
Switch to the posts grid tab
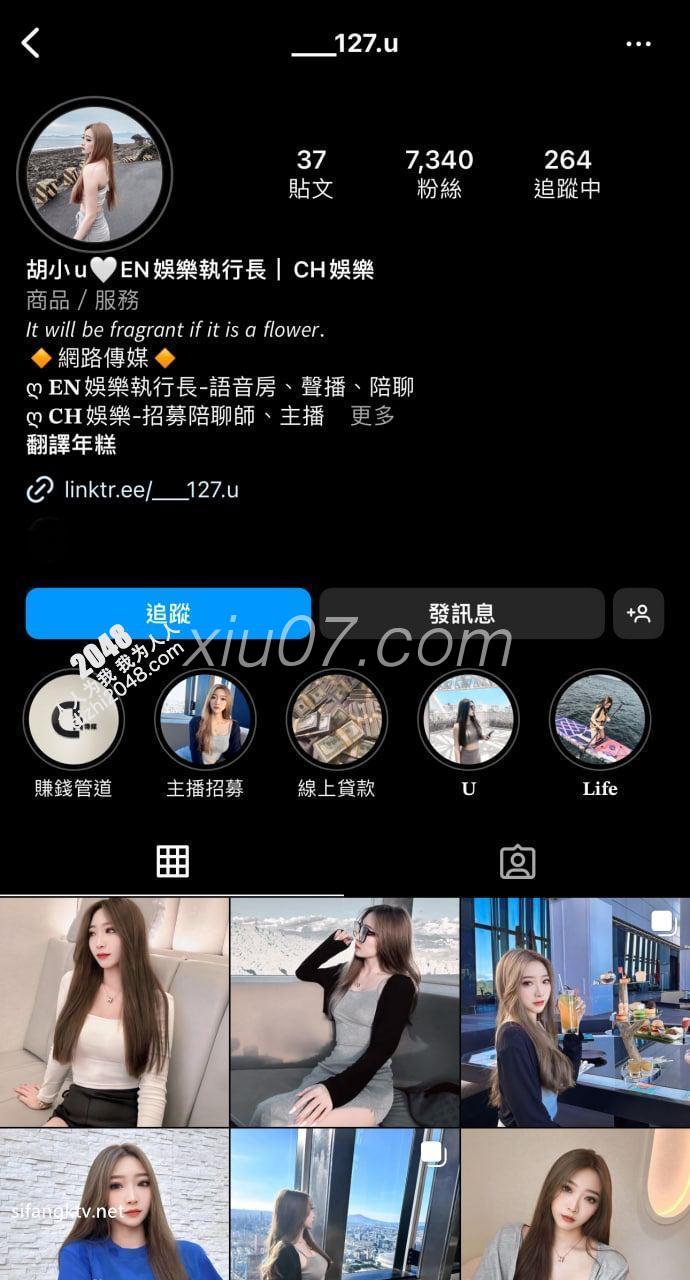click(x=172, y=861)
